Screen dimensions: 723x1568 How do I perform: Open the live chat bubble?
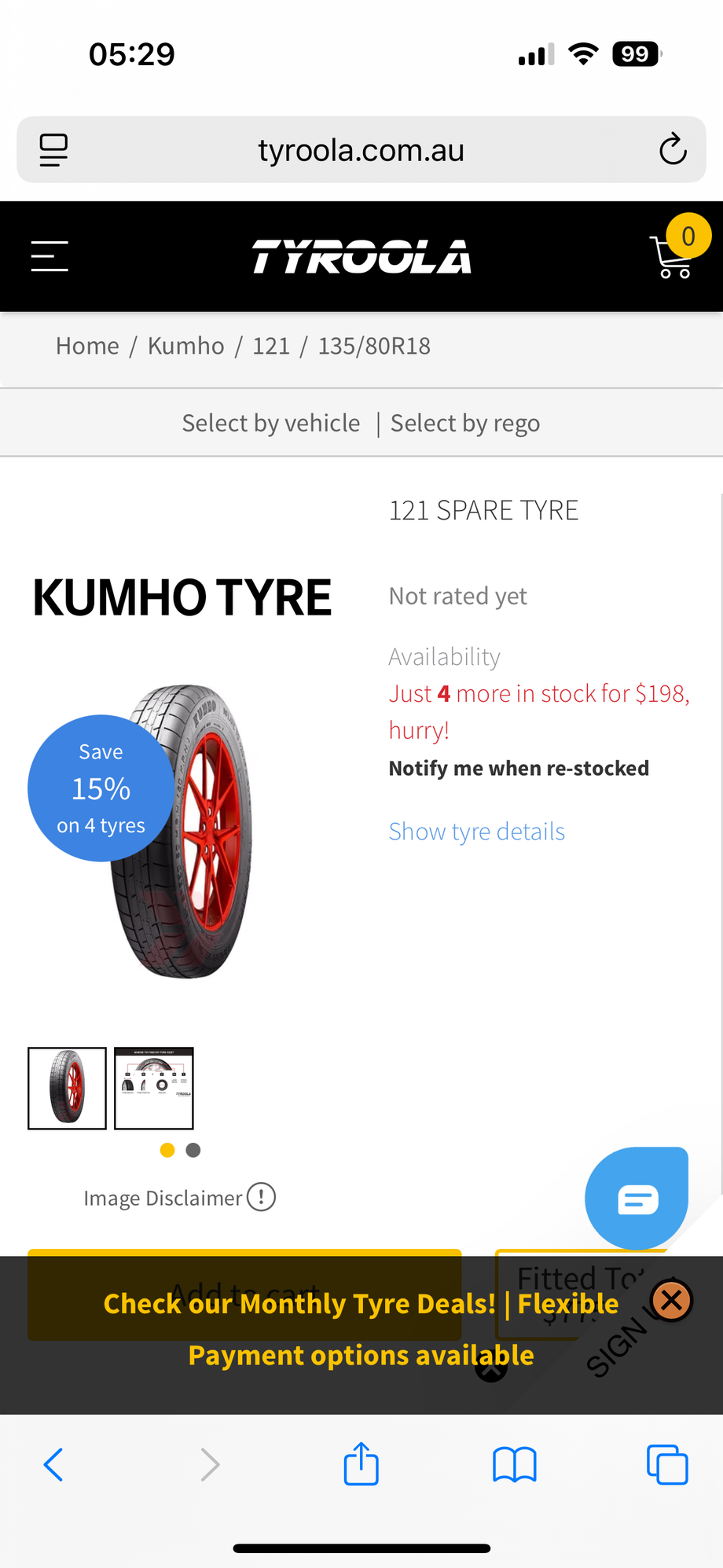(x=637, y=1199)
